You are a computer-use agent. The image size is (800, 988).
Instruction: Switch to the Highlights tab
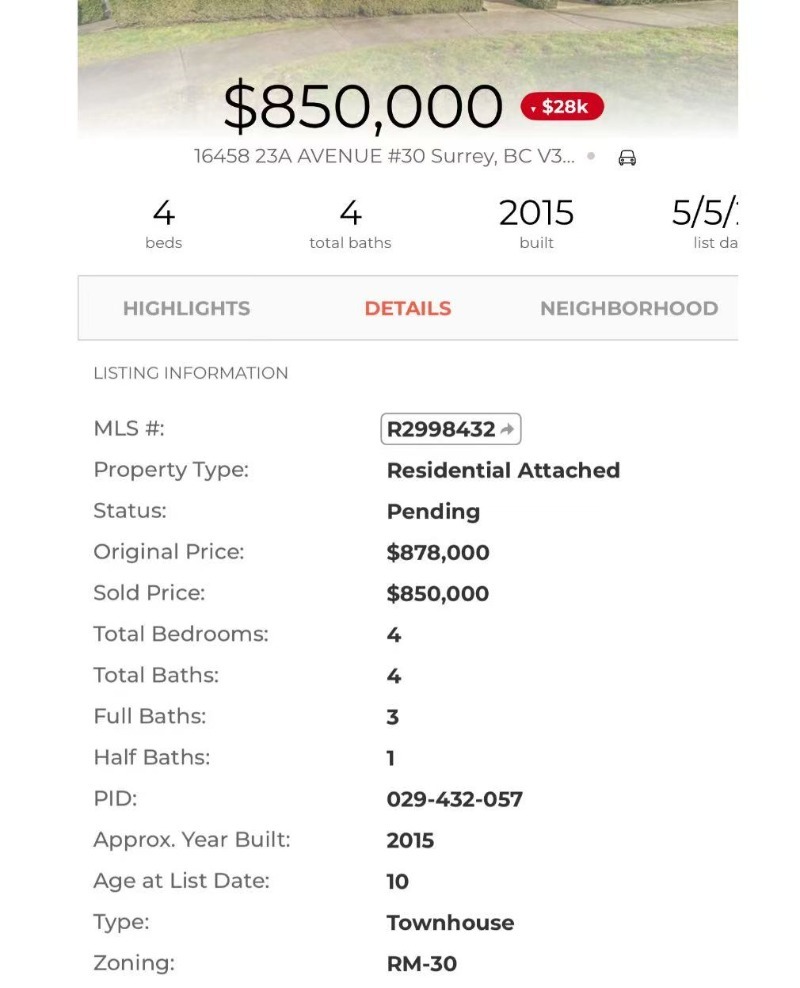[x=186, y=309]
